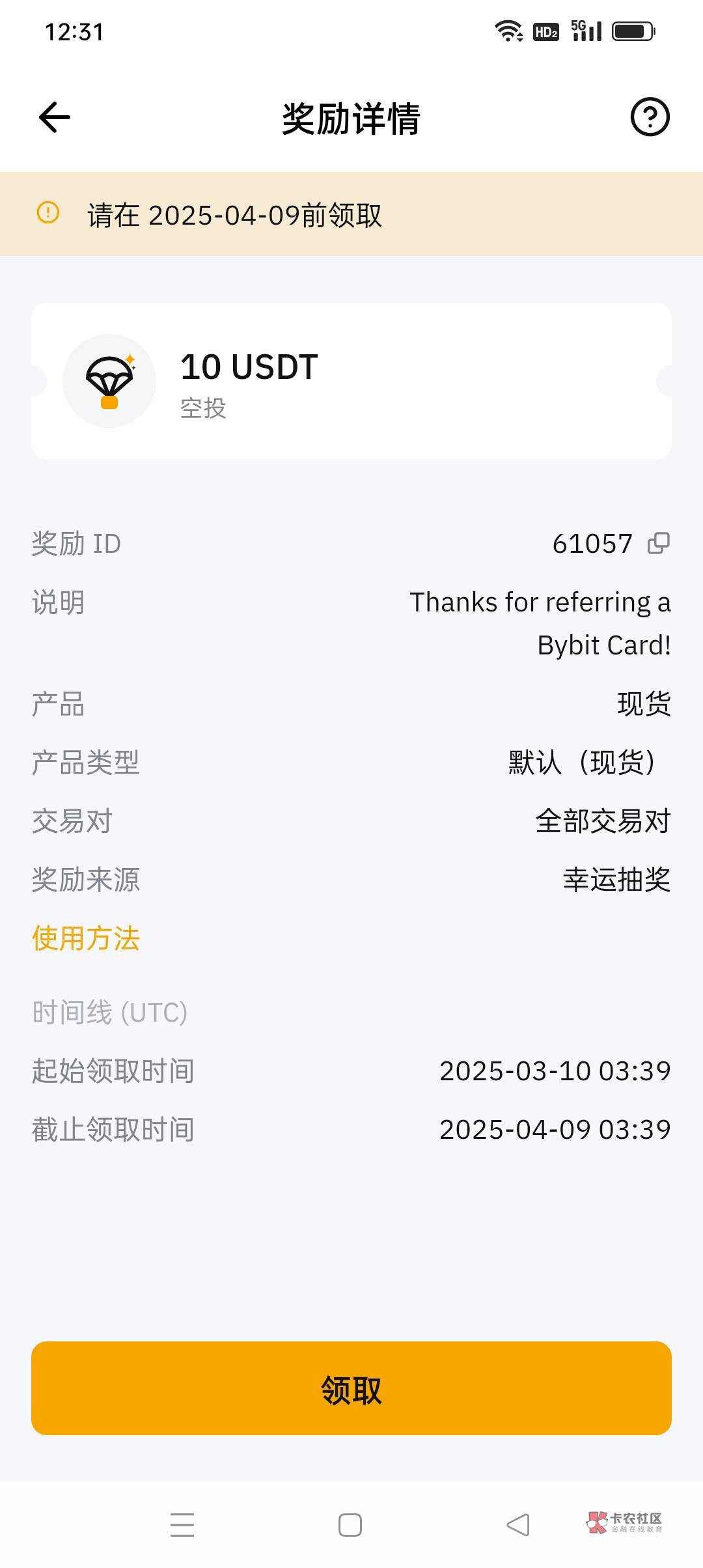Screen dimensions: 703x1568
Task: Open the system recent apps menu
Action: [182, 1525]
